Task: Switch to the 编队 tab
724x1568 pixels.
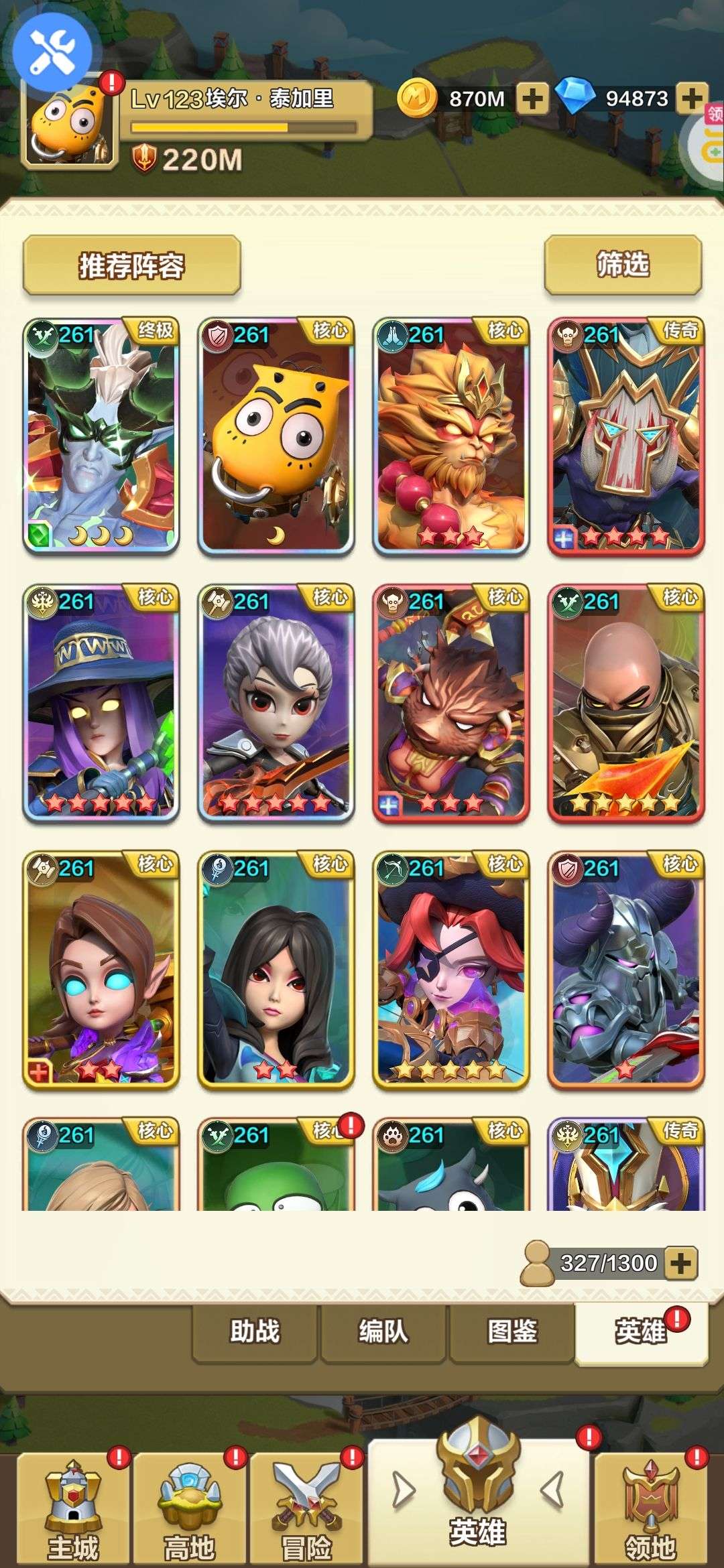Action: click(x=383, y=1332)
